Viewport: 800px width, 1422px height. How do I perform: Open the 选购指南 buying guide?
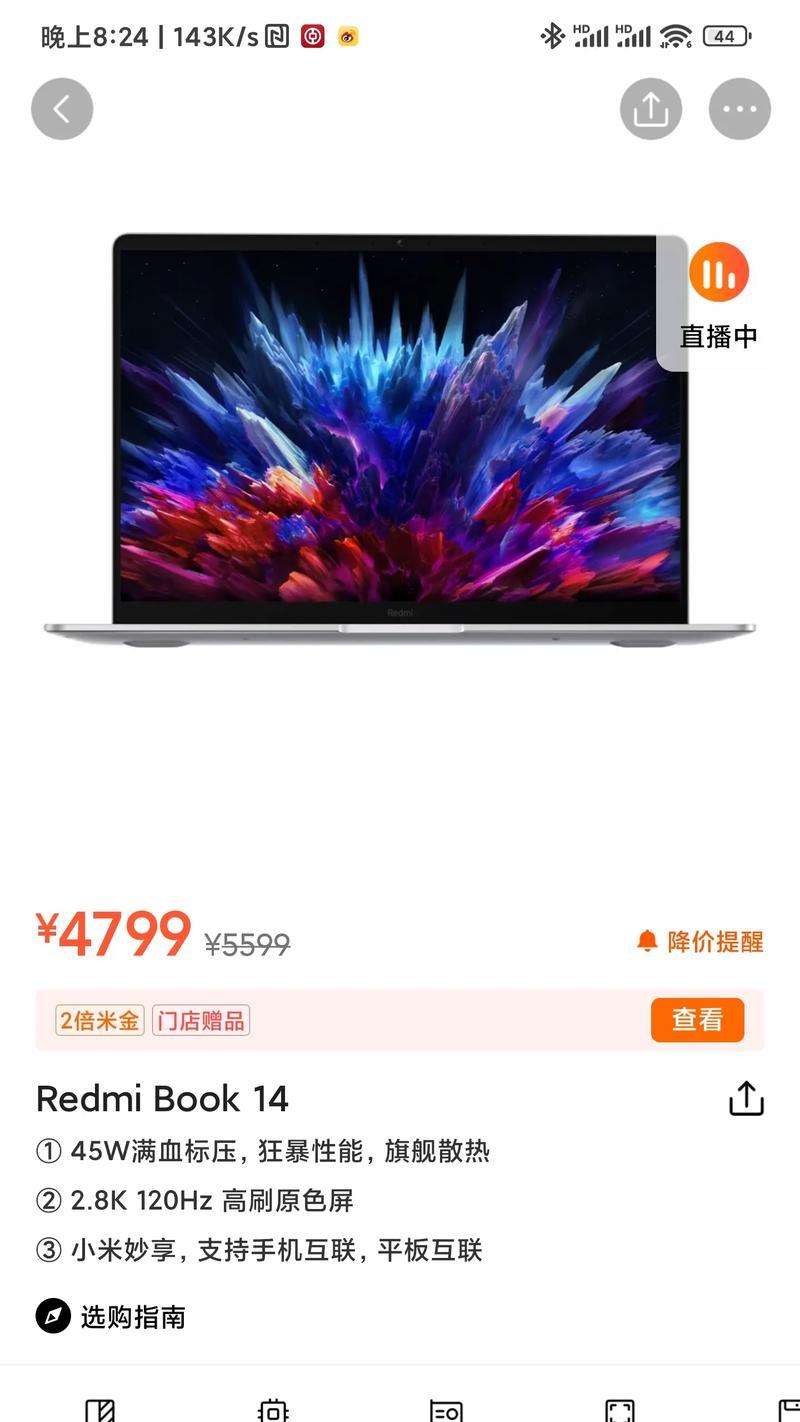(112, 1317)
